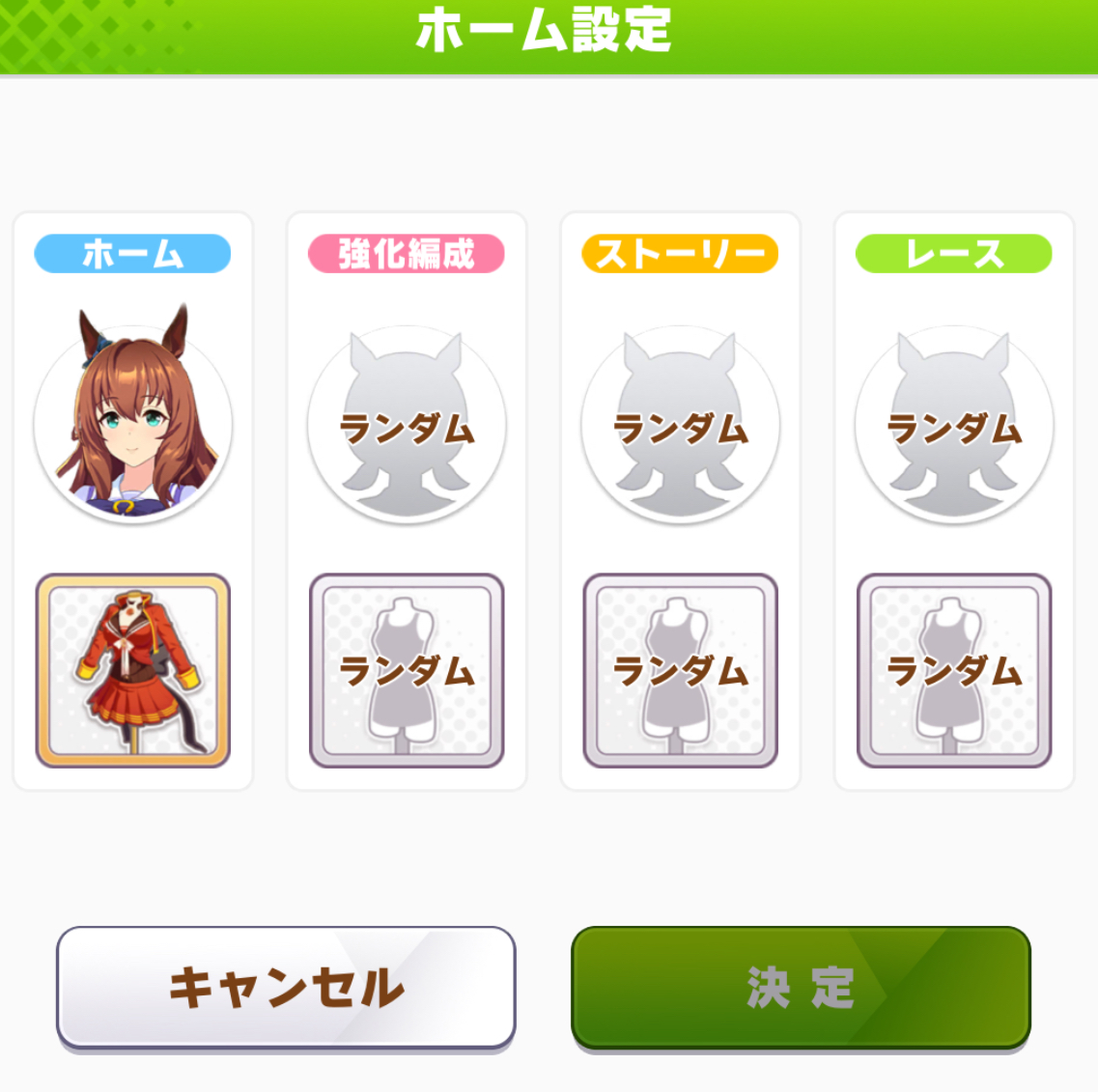This screenshot has width=1098, height=1092.
Task: Open the レース random outfit tile
Action: click(x=954, y=671)
